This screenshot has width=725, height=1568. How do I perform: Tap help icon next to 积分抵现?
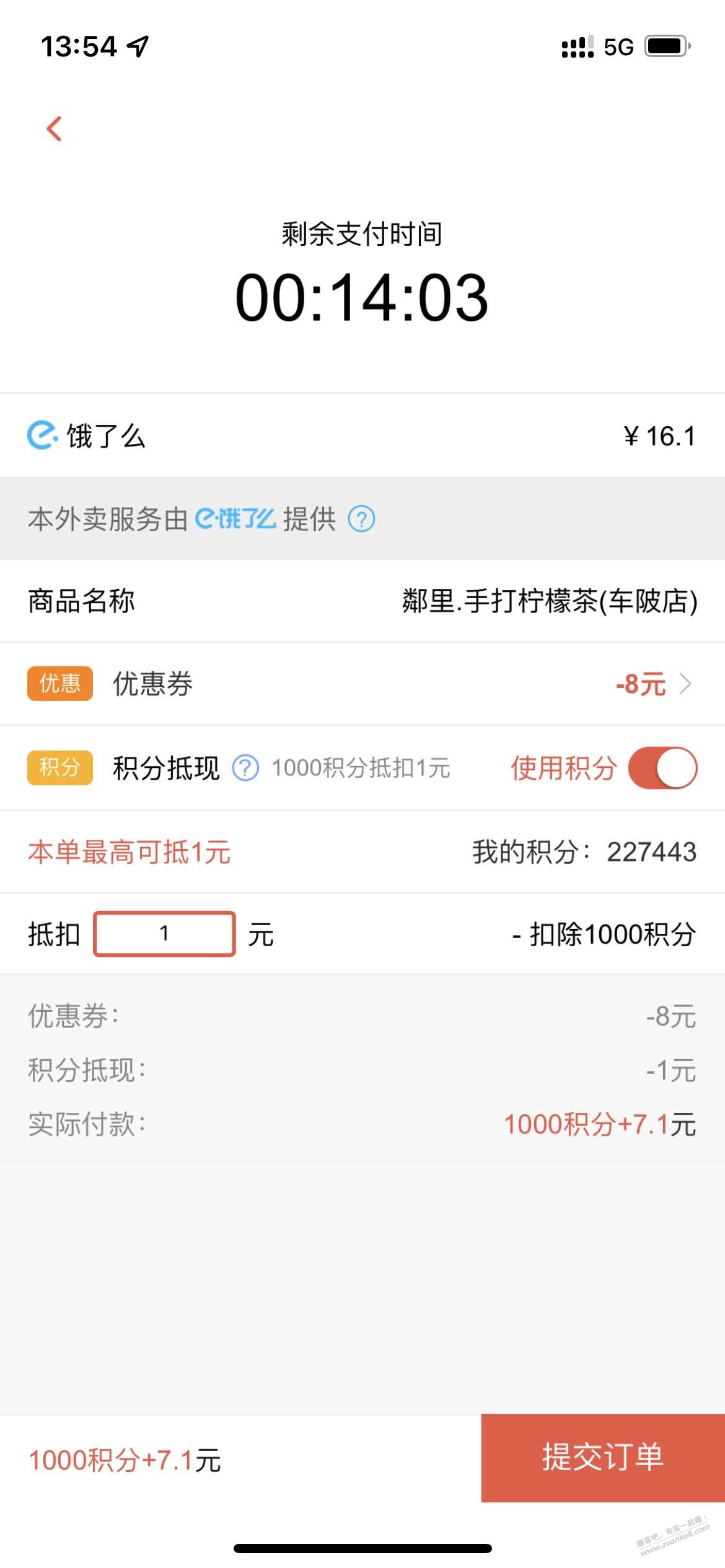pos(245,769)
